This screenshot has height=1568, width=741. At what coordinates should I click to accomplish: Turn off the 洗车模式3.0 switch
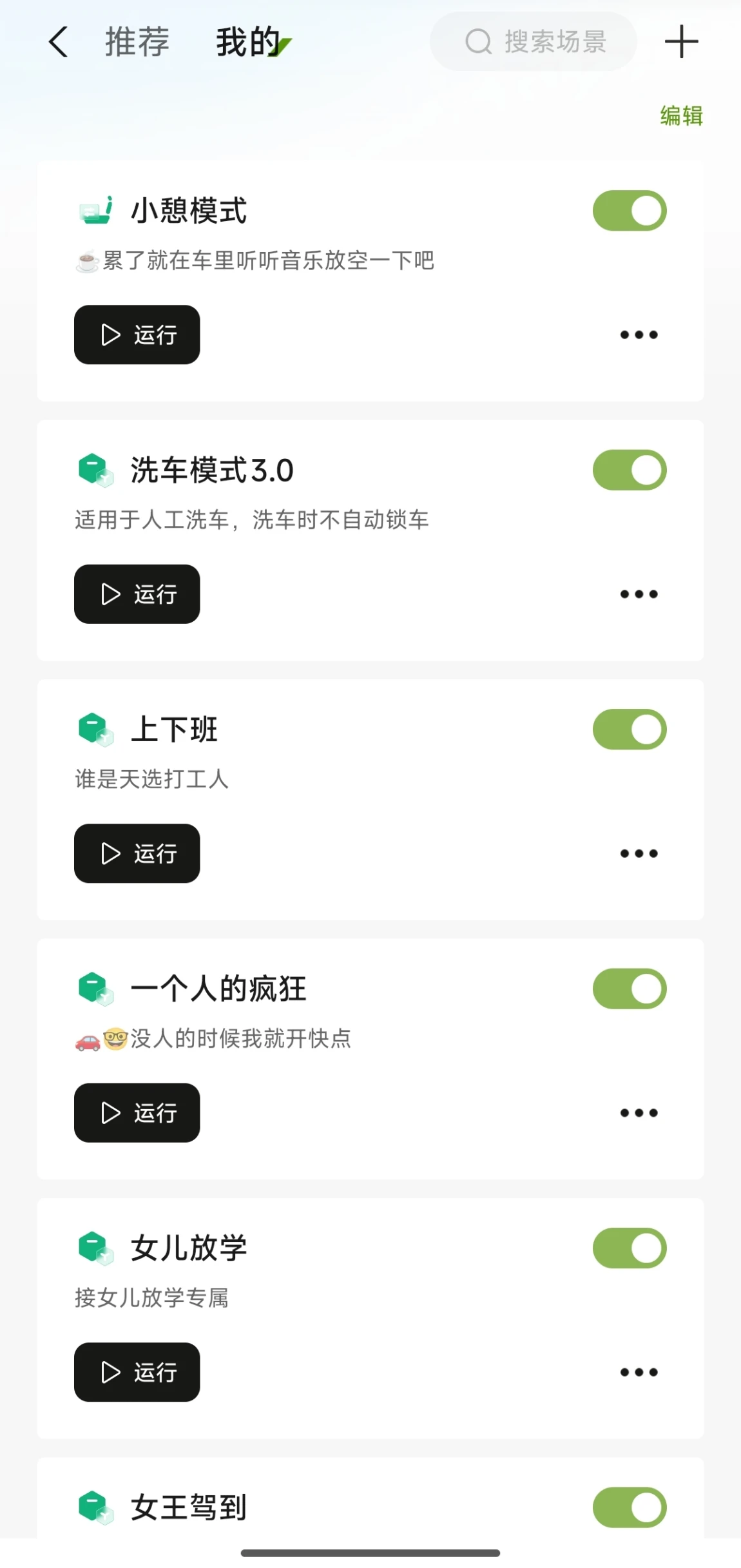[630, 470]
